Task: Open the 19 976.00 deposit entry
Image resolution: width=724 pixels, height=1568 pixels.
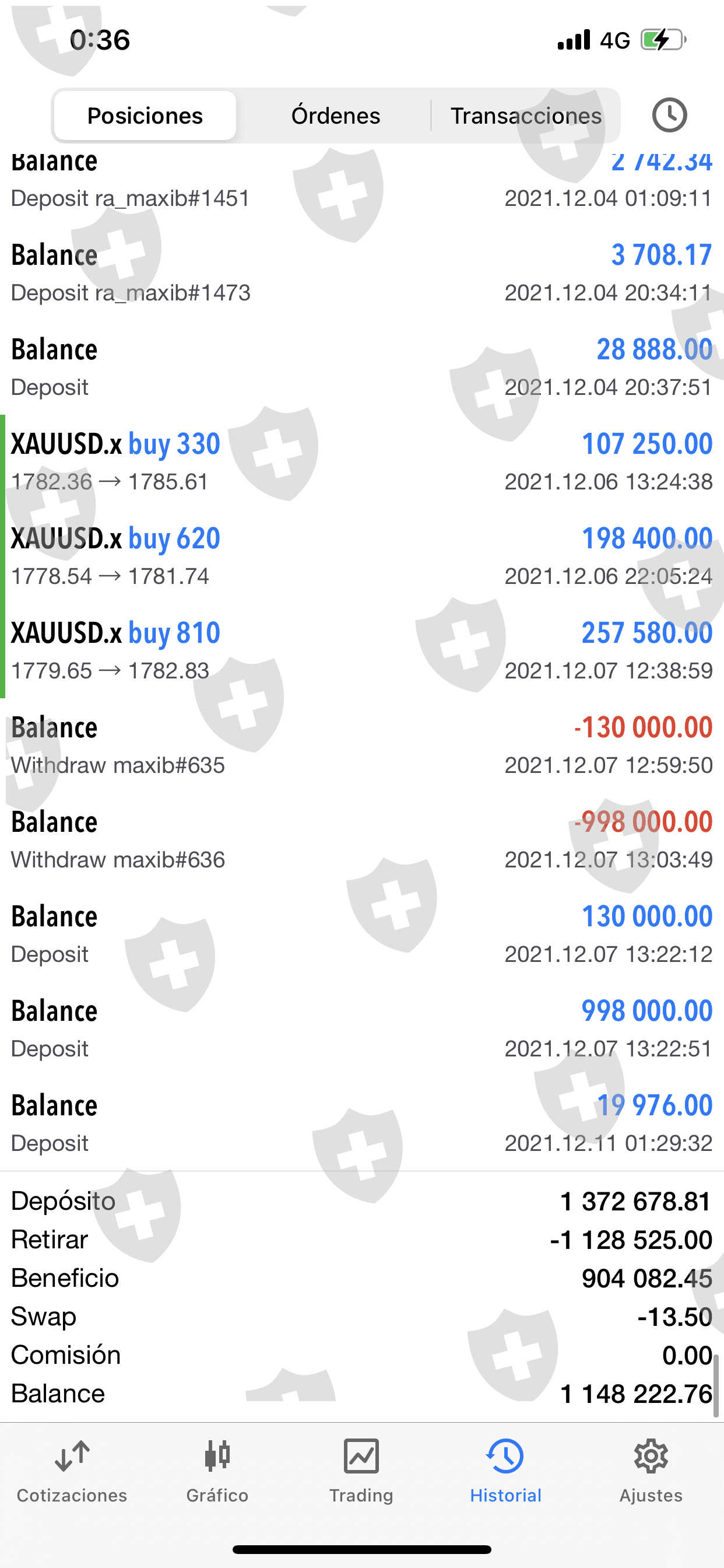Action: tap(361, 1123)
